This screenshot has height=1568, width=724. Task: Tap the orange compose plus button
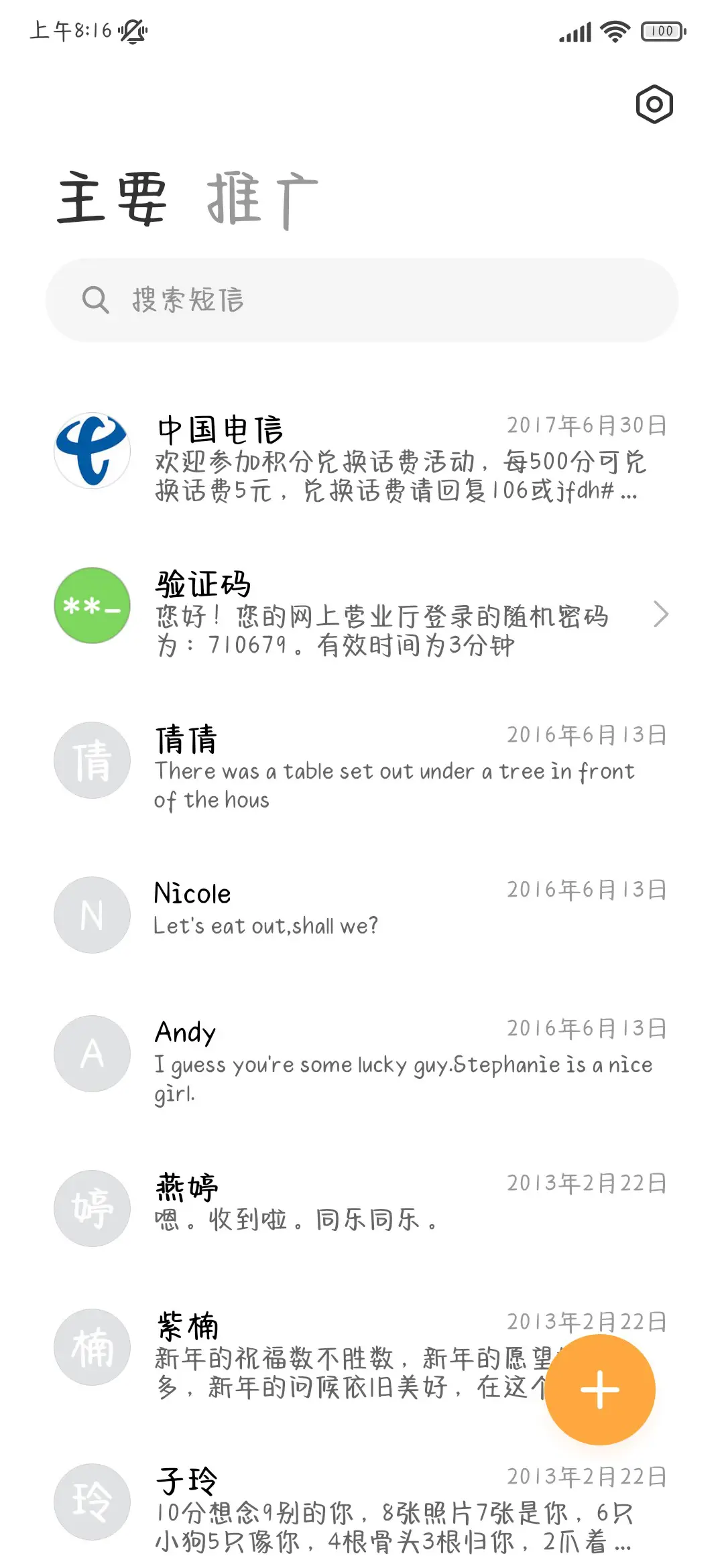[x=599, y=1390]
